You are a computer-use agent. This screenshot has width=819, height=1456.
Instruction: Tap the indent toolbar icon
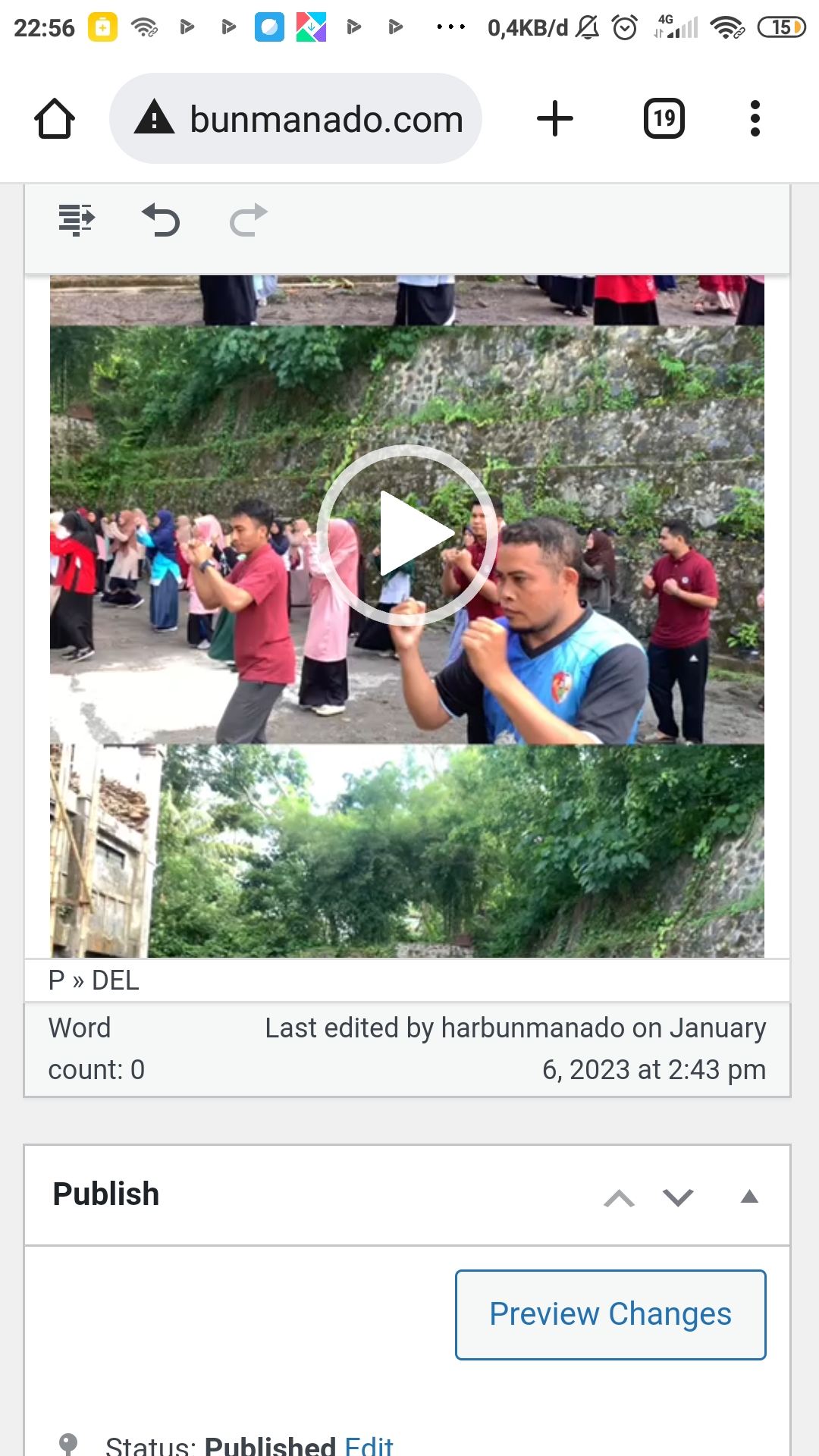pos(77,221)
